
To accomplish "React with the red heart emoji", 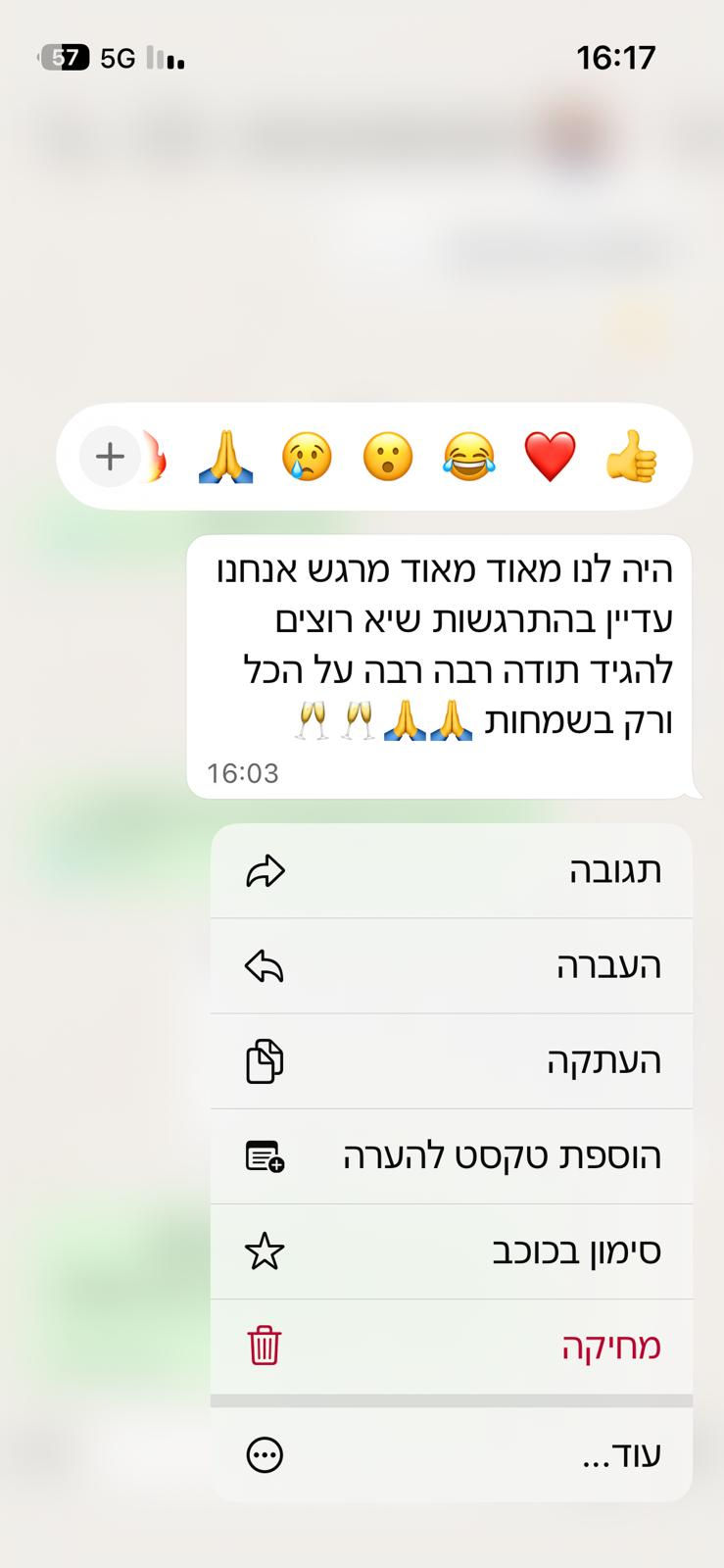I will [551, 457].
